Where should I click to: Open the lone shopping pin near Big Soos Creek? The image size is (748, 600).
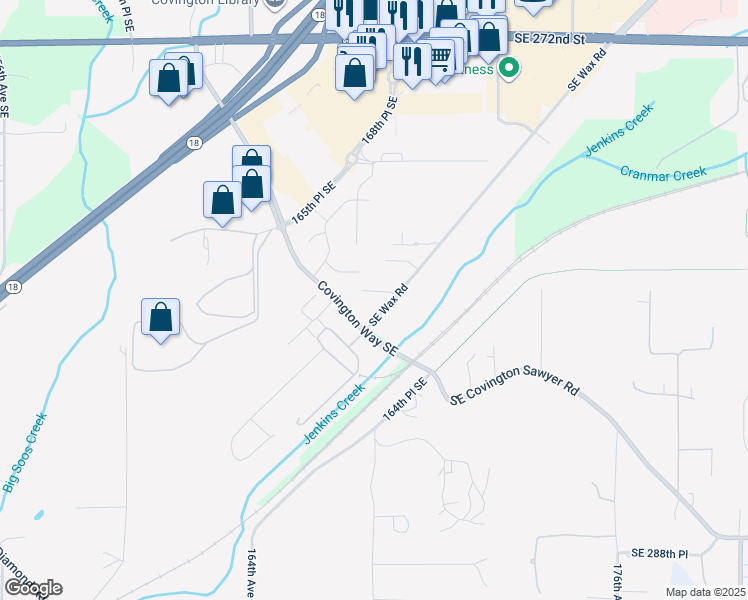tap(160, 317)
